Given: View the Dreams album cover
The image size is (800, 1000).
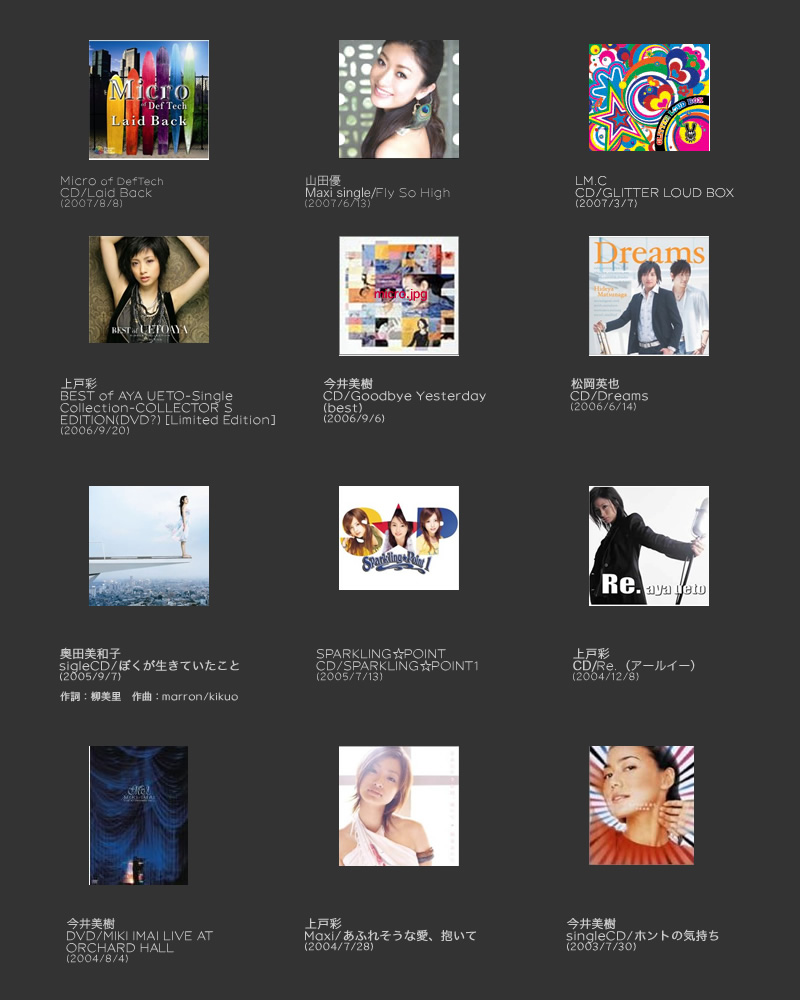Looking at the screenshot, I should tap(649, 295).
